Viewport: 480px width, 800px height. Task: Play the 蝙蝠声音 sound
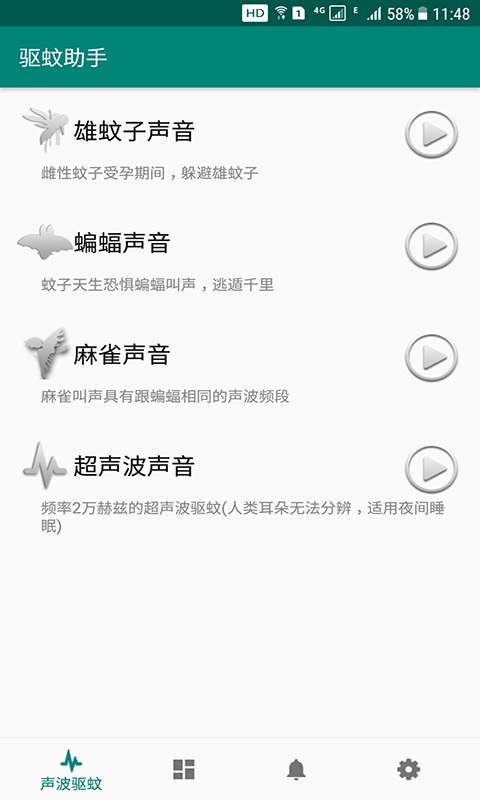[x=432, y=246]
